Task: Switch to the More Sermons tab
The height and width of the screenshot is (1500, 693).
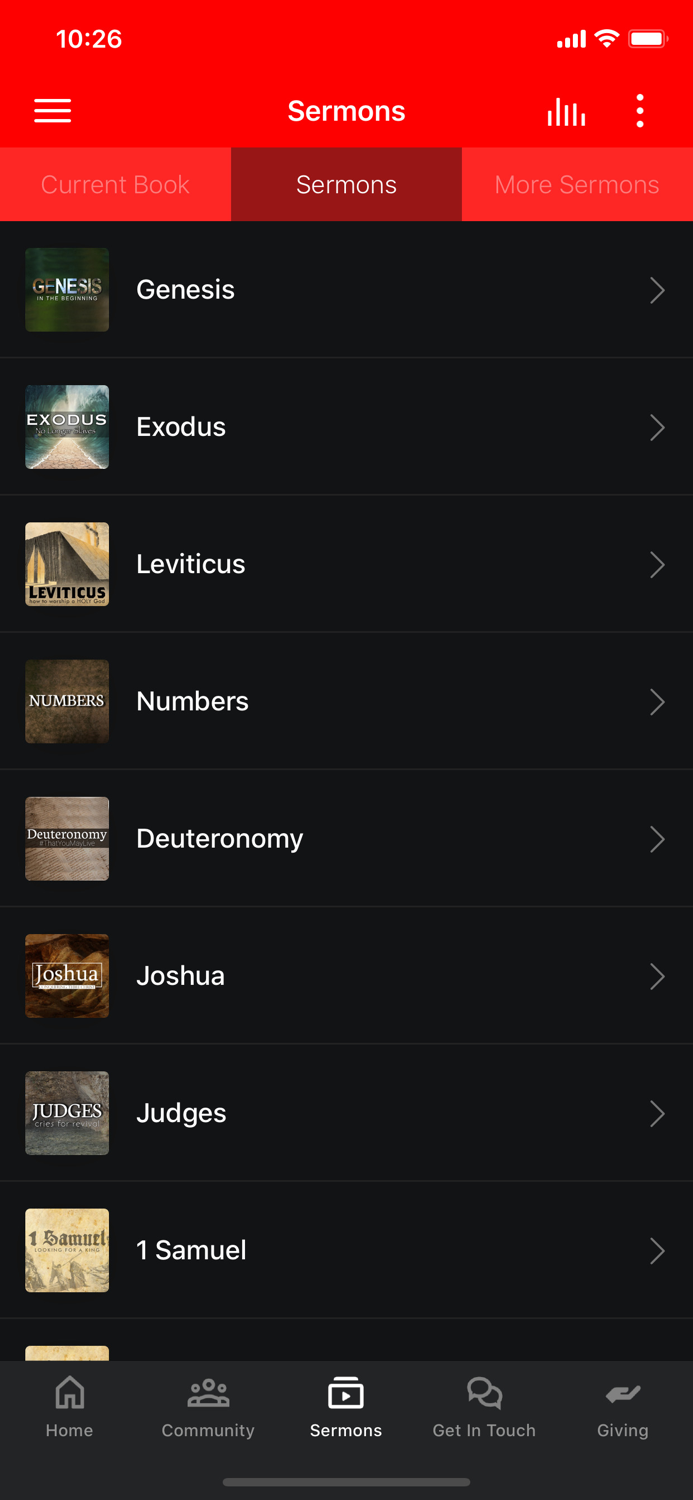Action: (577, 185)
